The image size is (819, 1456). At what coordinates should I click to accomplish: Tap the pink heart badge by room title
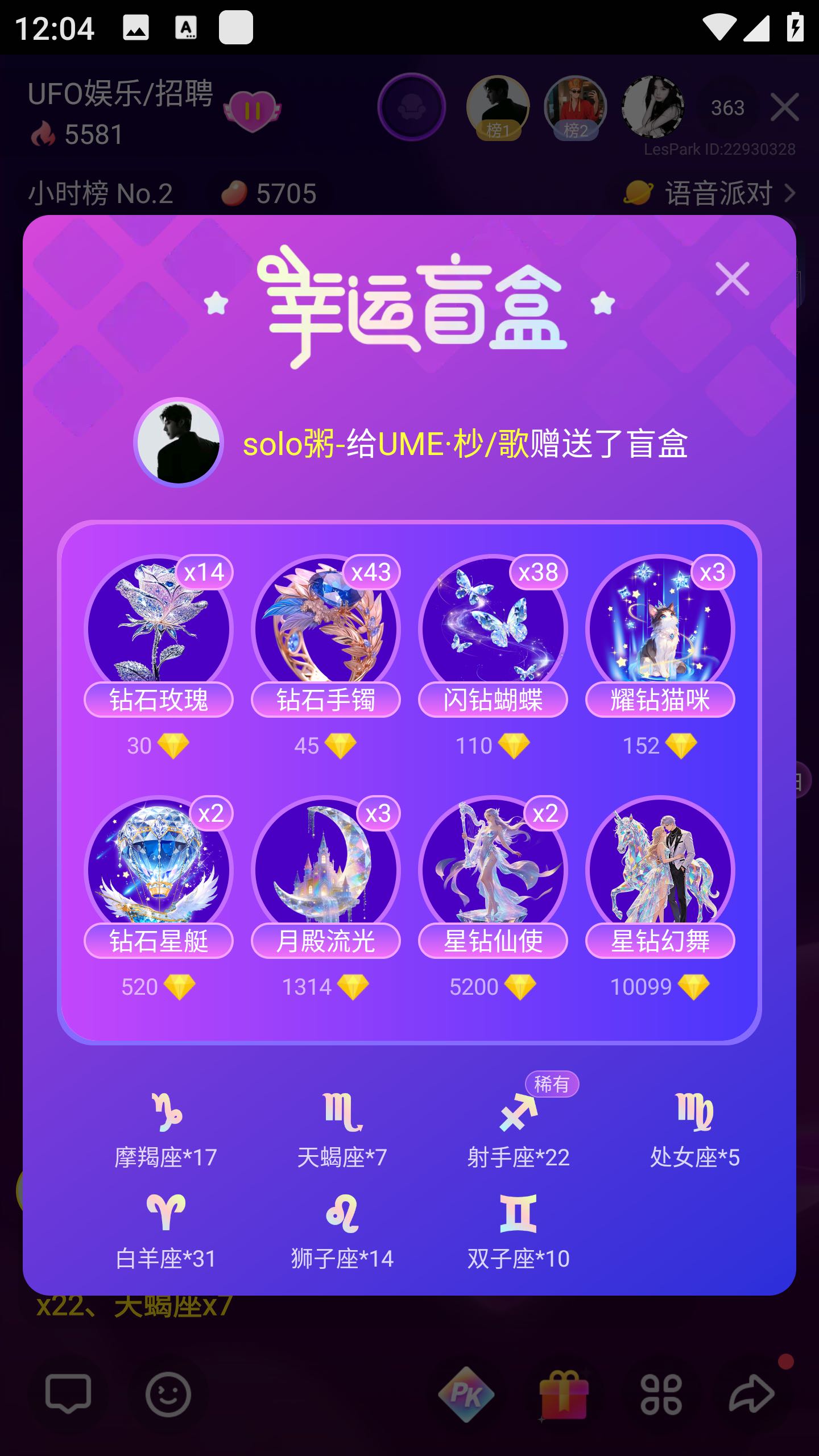[x=253, y=110]
